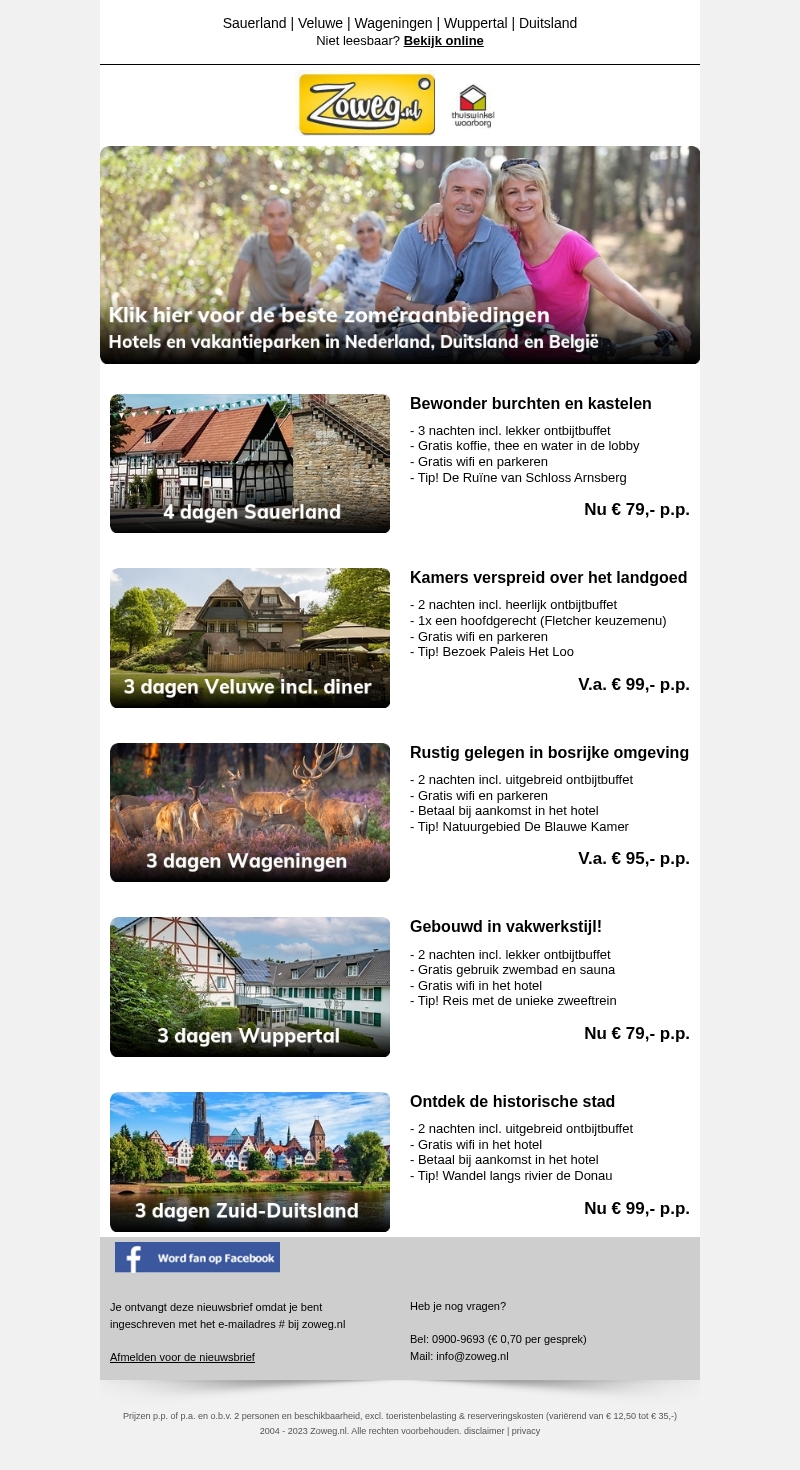Open the summer deals hero banner

400,255
